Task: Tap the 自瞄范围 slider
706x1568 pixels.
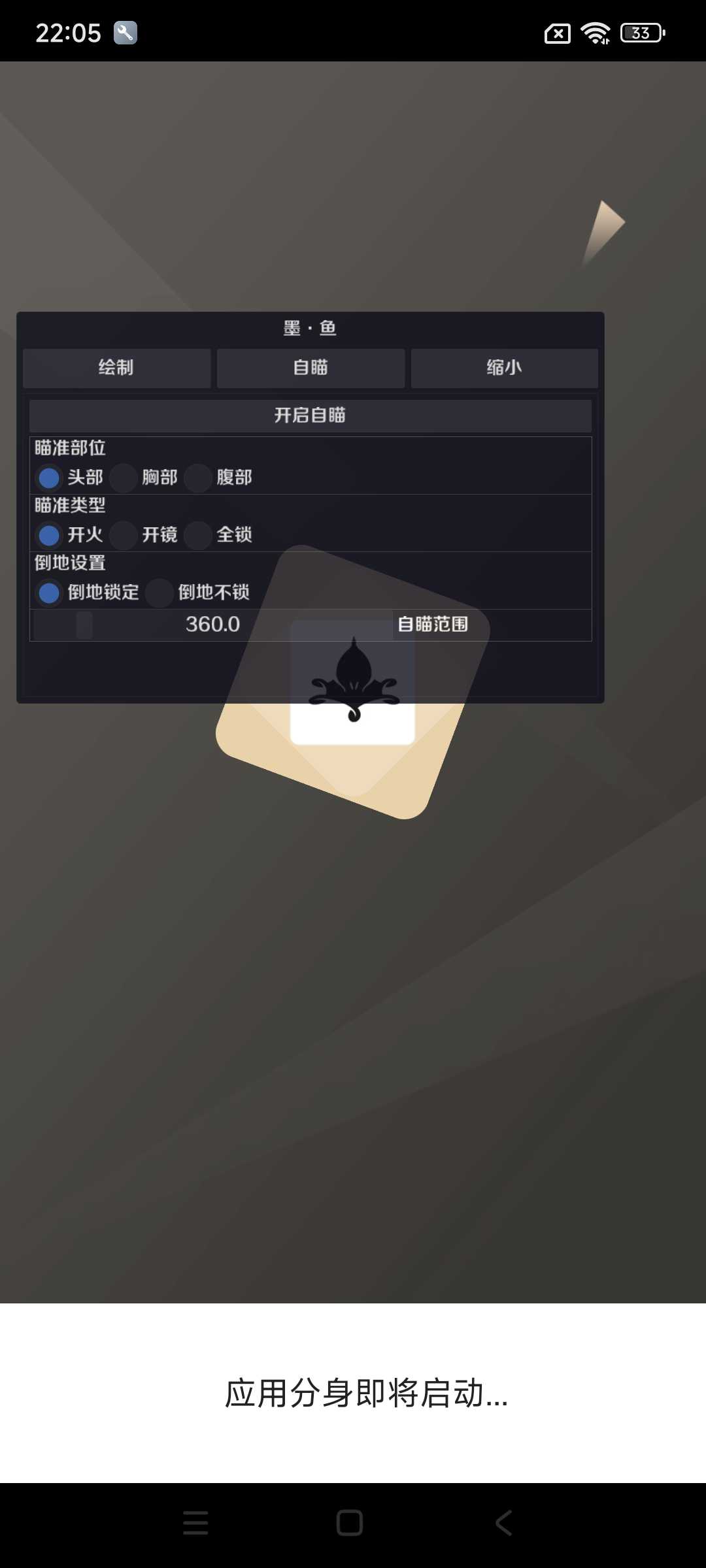Action: (x=213, y=625)
